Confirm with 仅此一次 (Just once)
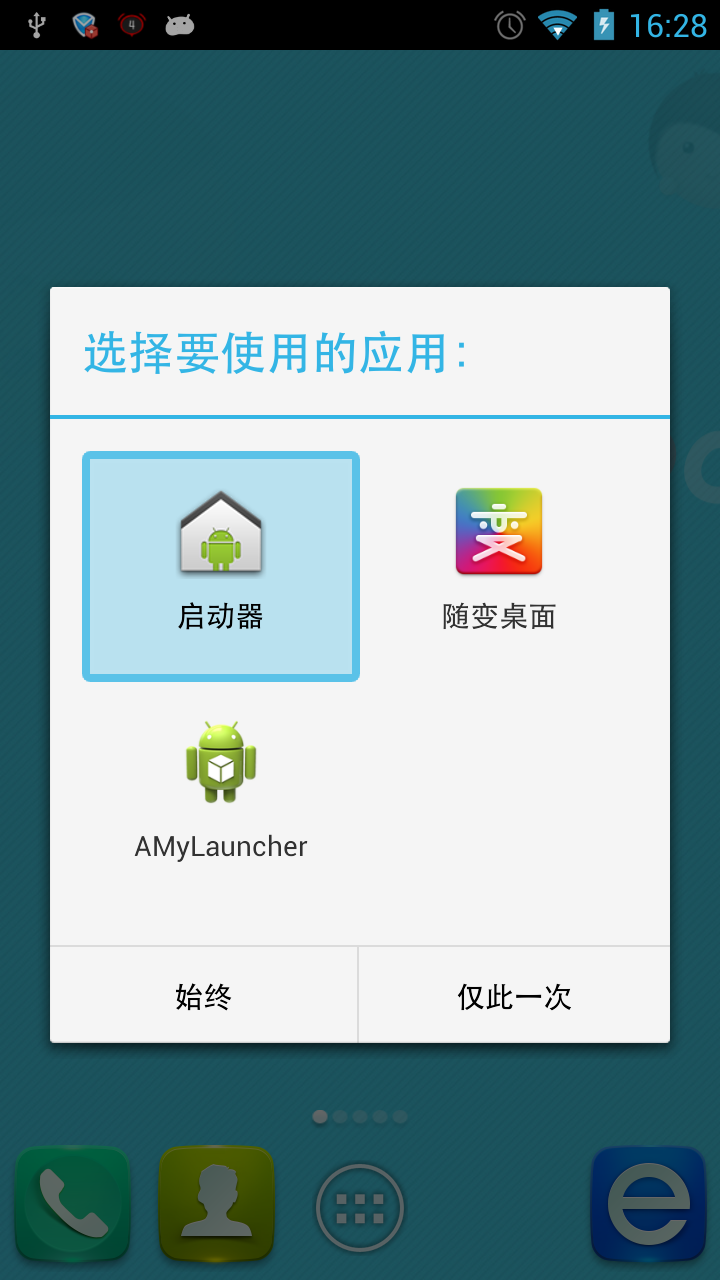Image resolution: width=720 pixels, height=1280 pixels. click(x=514, y=996)
